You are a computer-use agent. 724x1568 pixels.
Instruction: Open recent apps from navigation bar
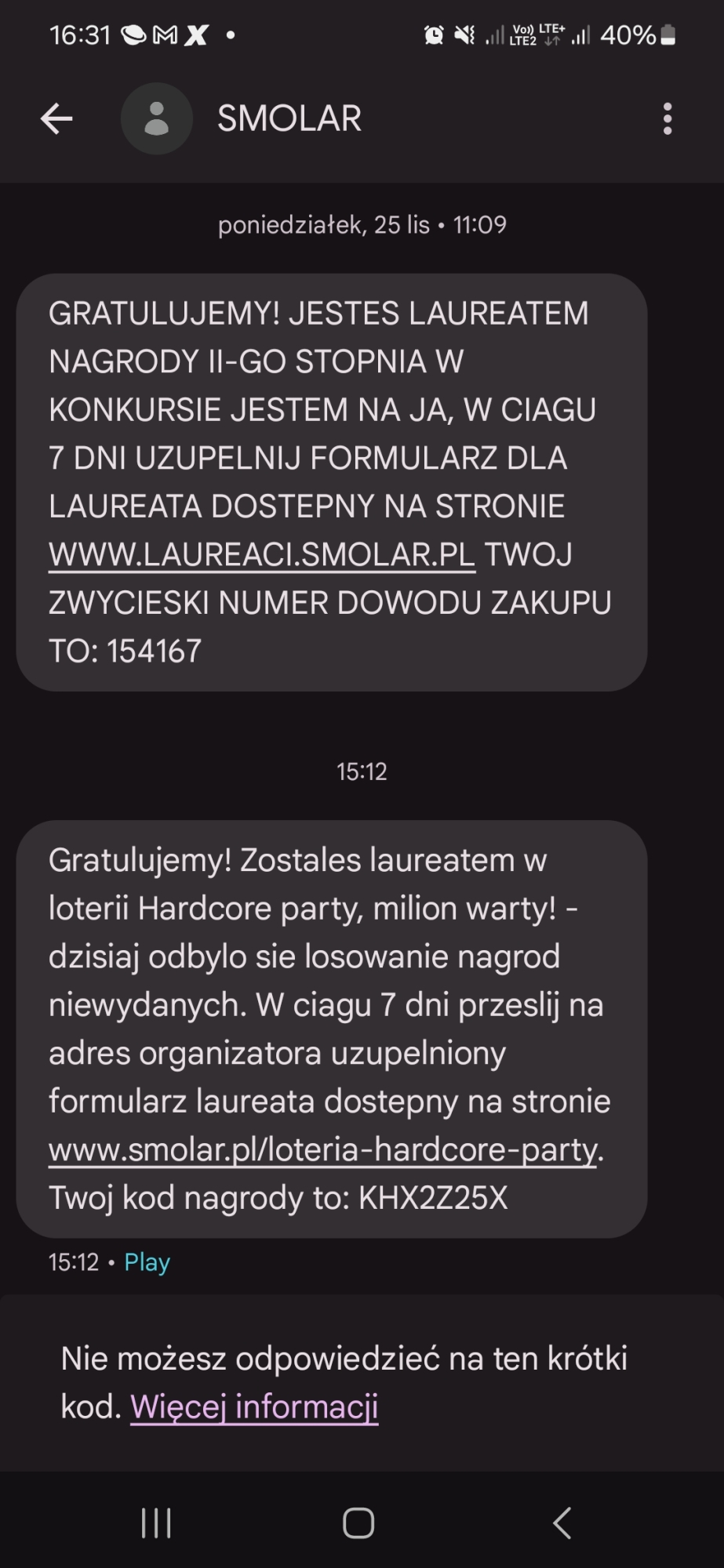pyautogui.click(x=156, y=1523)
